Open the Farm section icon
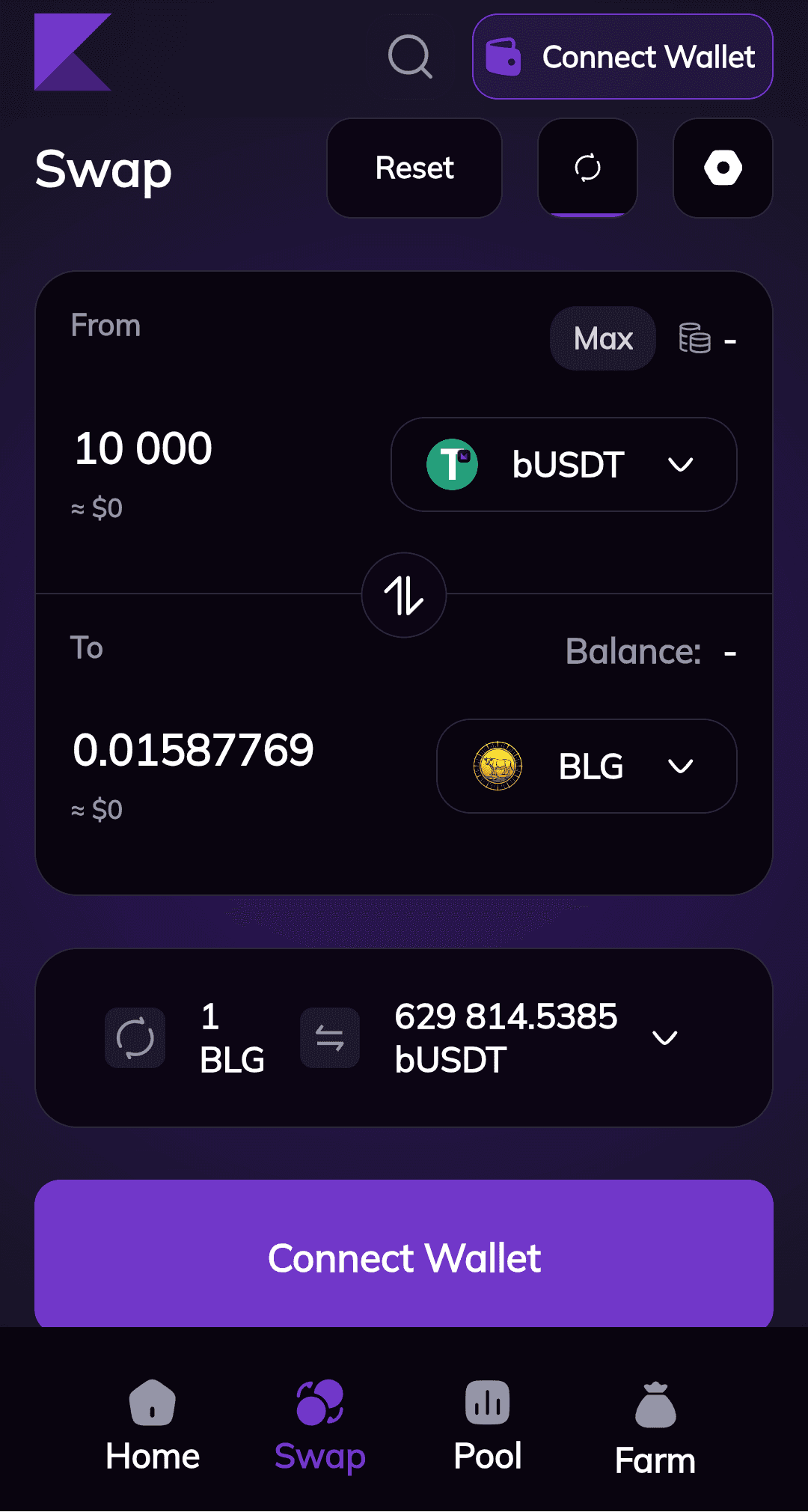 (x=655, y=1403)
